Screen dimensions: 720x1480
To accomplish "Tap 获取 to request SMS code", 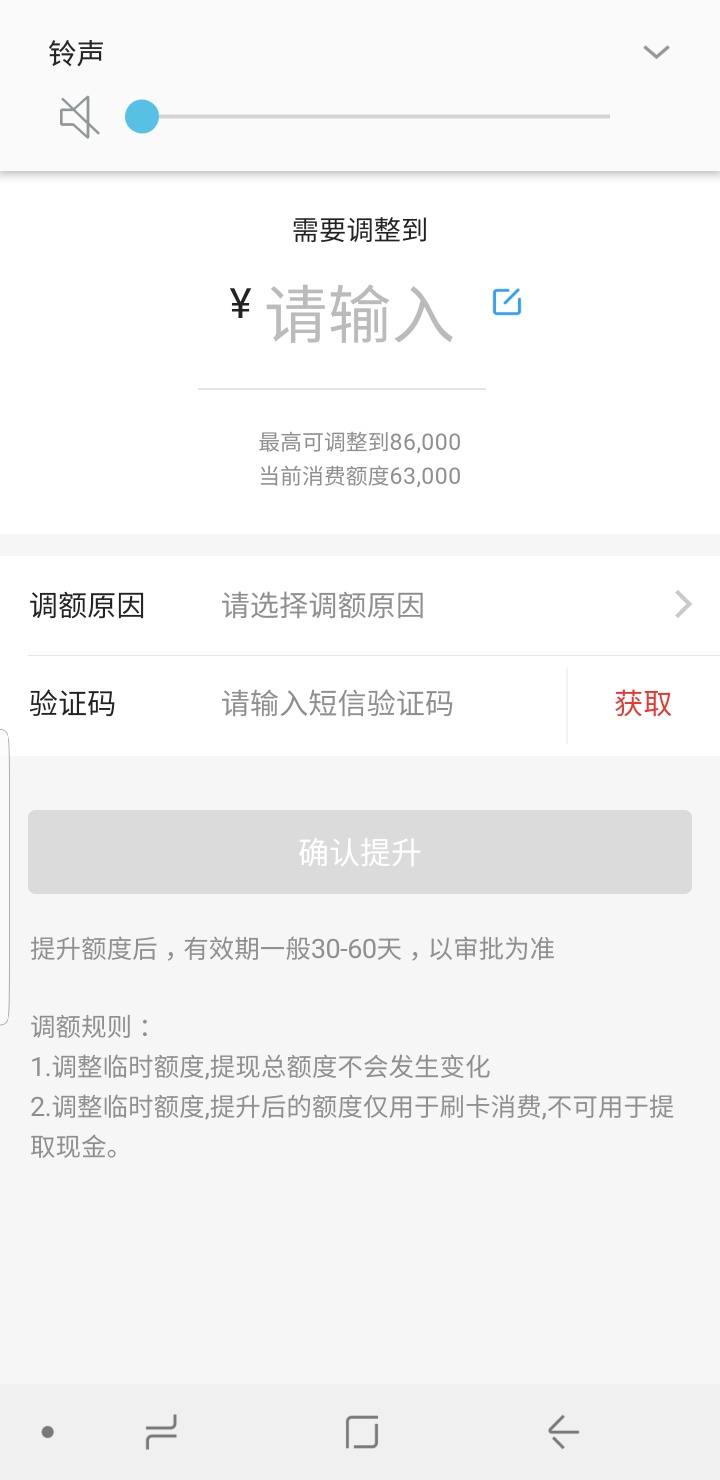I will (643, 704).
